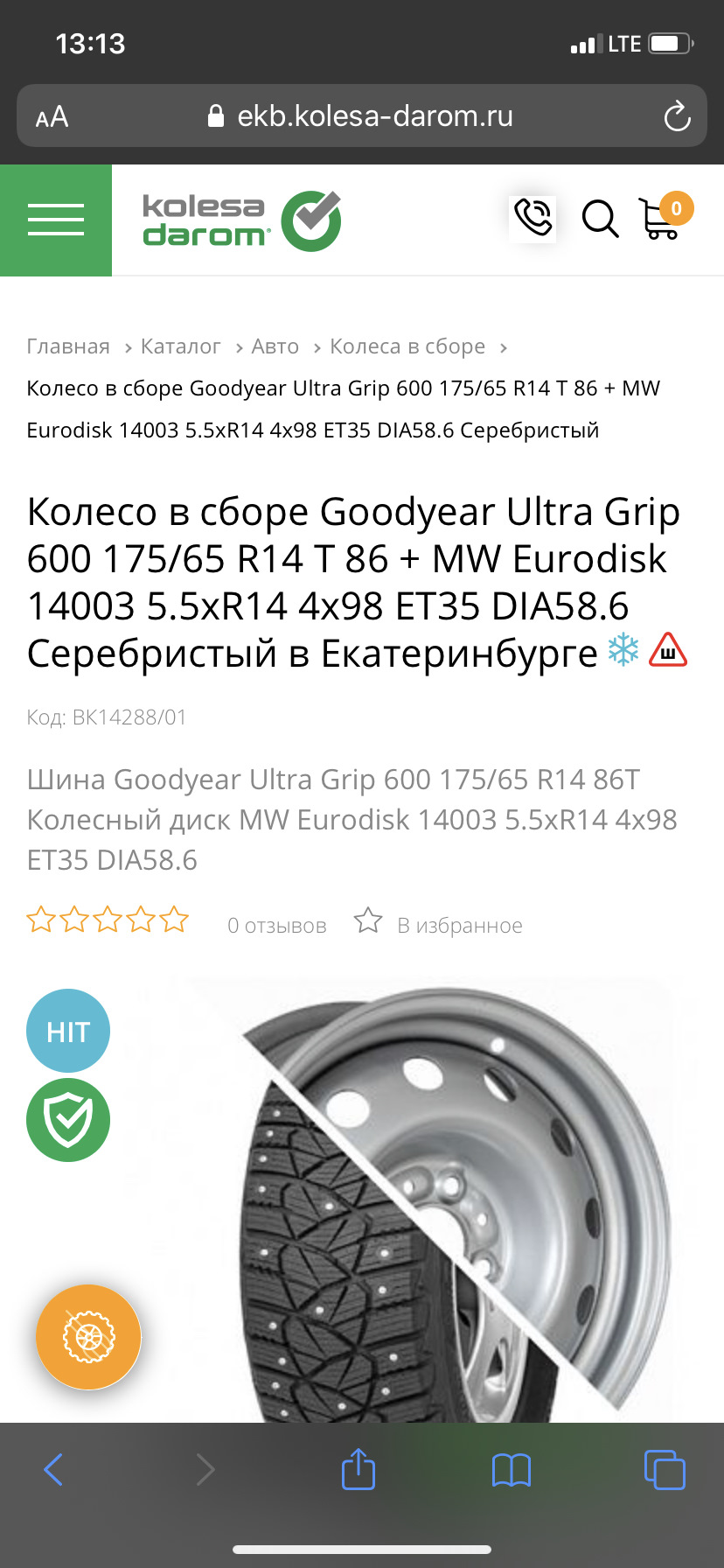Open the Каталог breadcrumb
Image resolution: width=724 pixels, height=1568 pixels.
[180, 346]
